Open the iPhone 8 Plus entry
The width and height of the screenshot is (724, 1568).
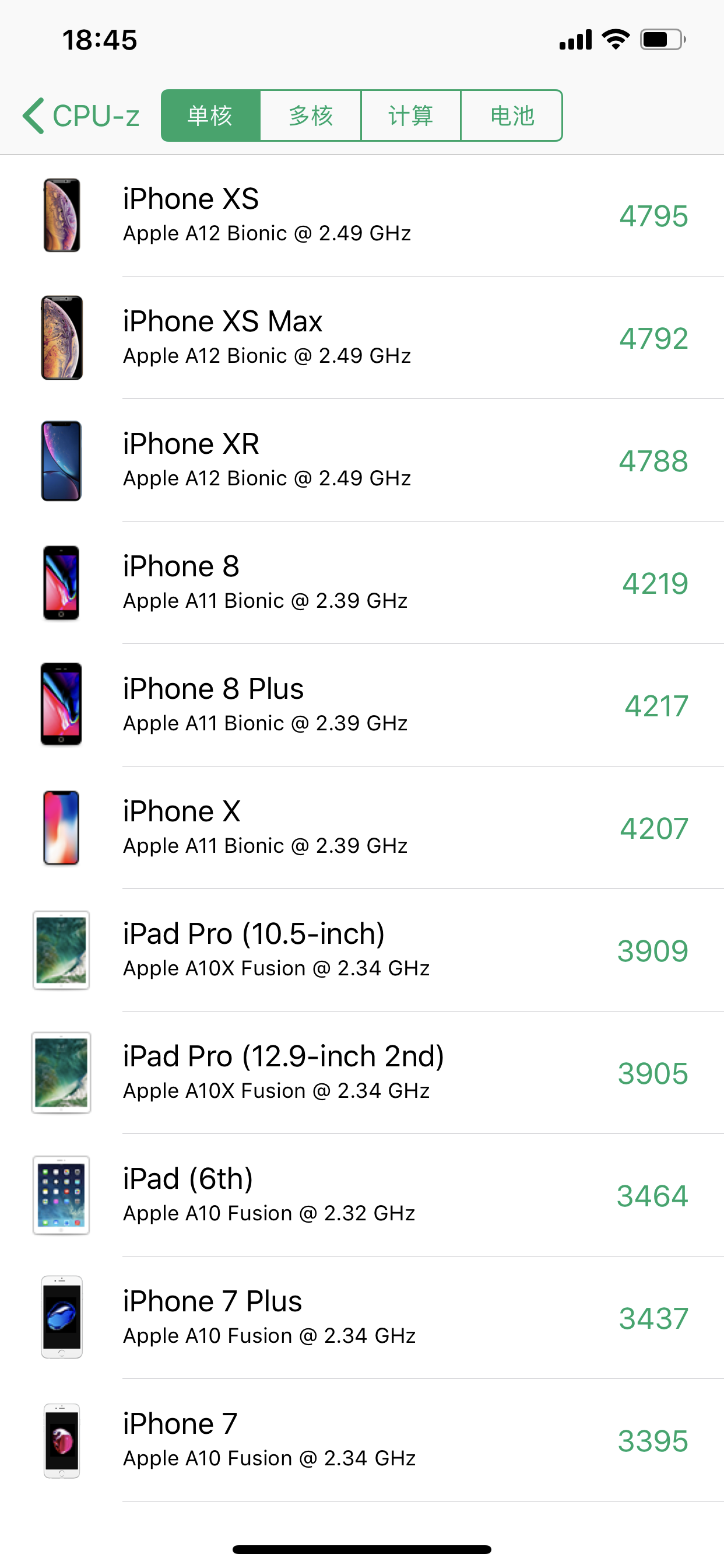(x=362, y=705)
